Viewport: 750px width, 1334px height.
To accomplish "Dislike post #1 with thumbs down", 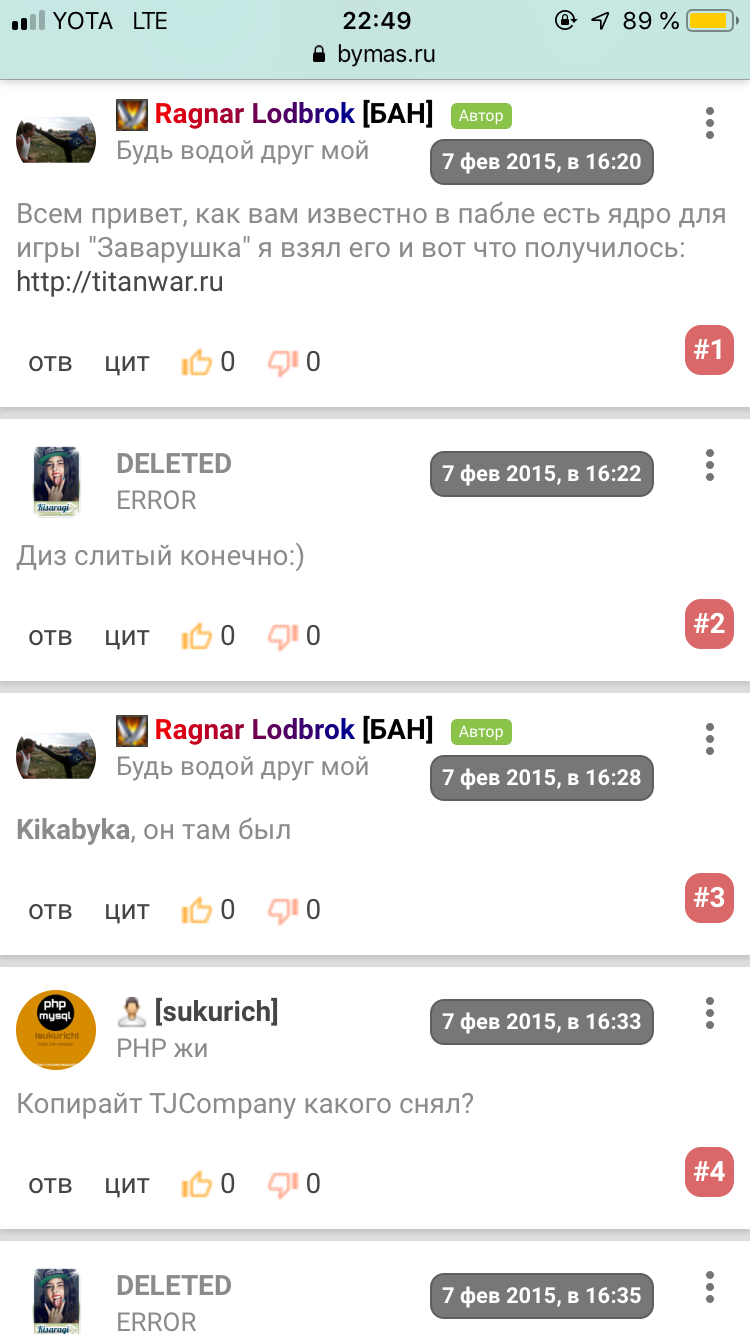I will tap(283, 362).
